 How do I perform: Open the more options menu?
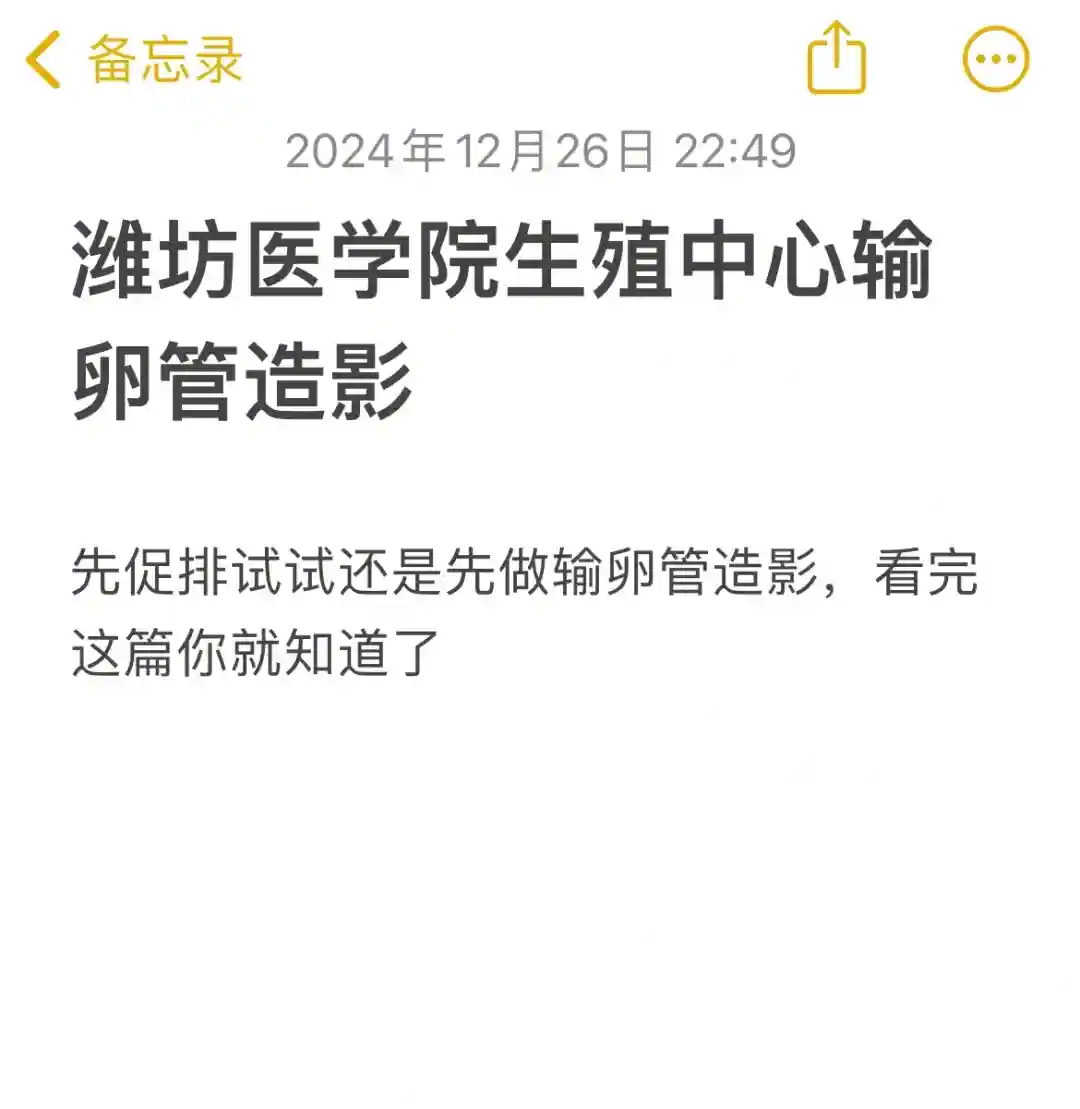pyautogui.click(x=995, y=59)
